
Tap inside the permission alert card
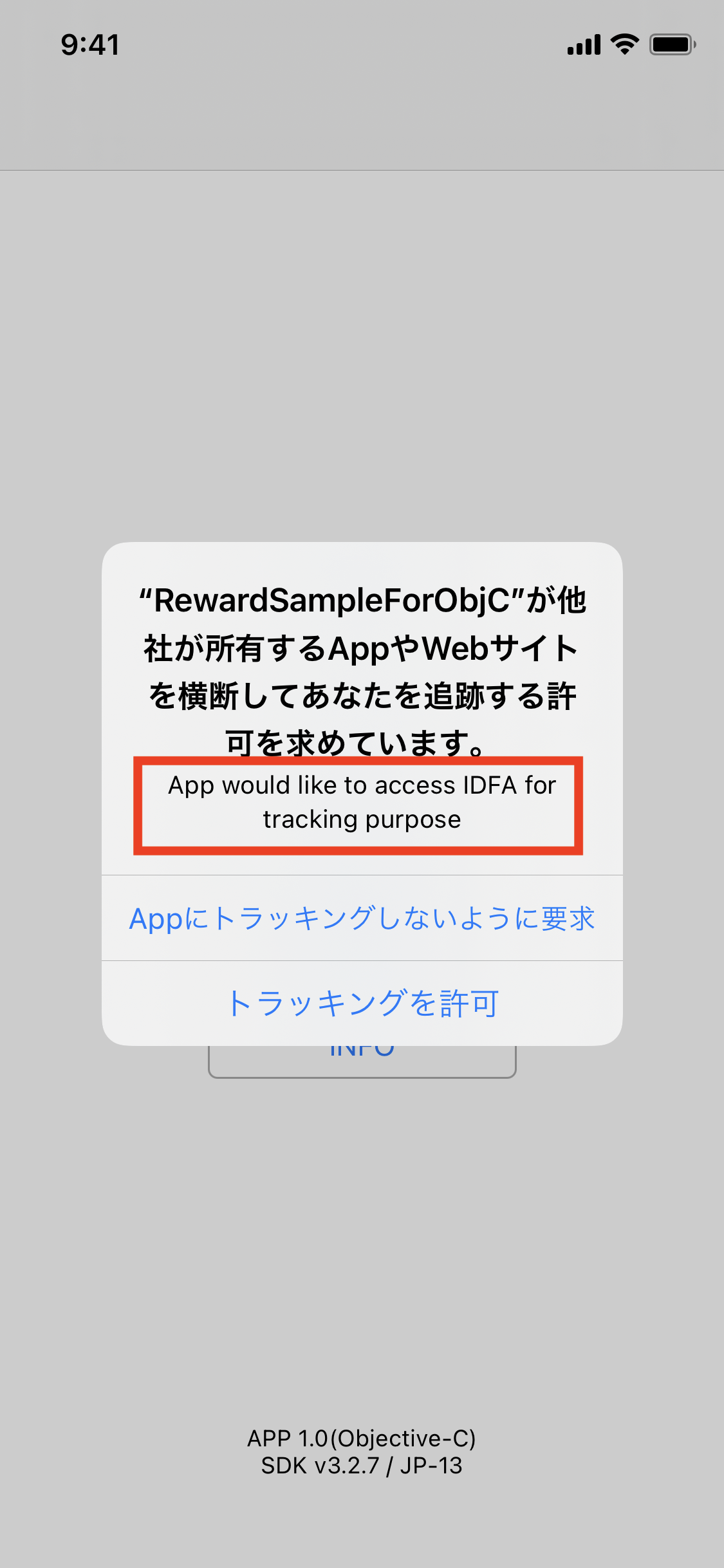click(362, 708)
